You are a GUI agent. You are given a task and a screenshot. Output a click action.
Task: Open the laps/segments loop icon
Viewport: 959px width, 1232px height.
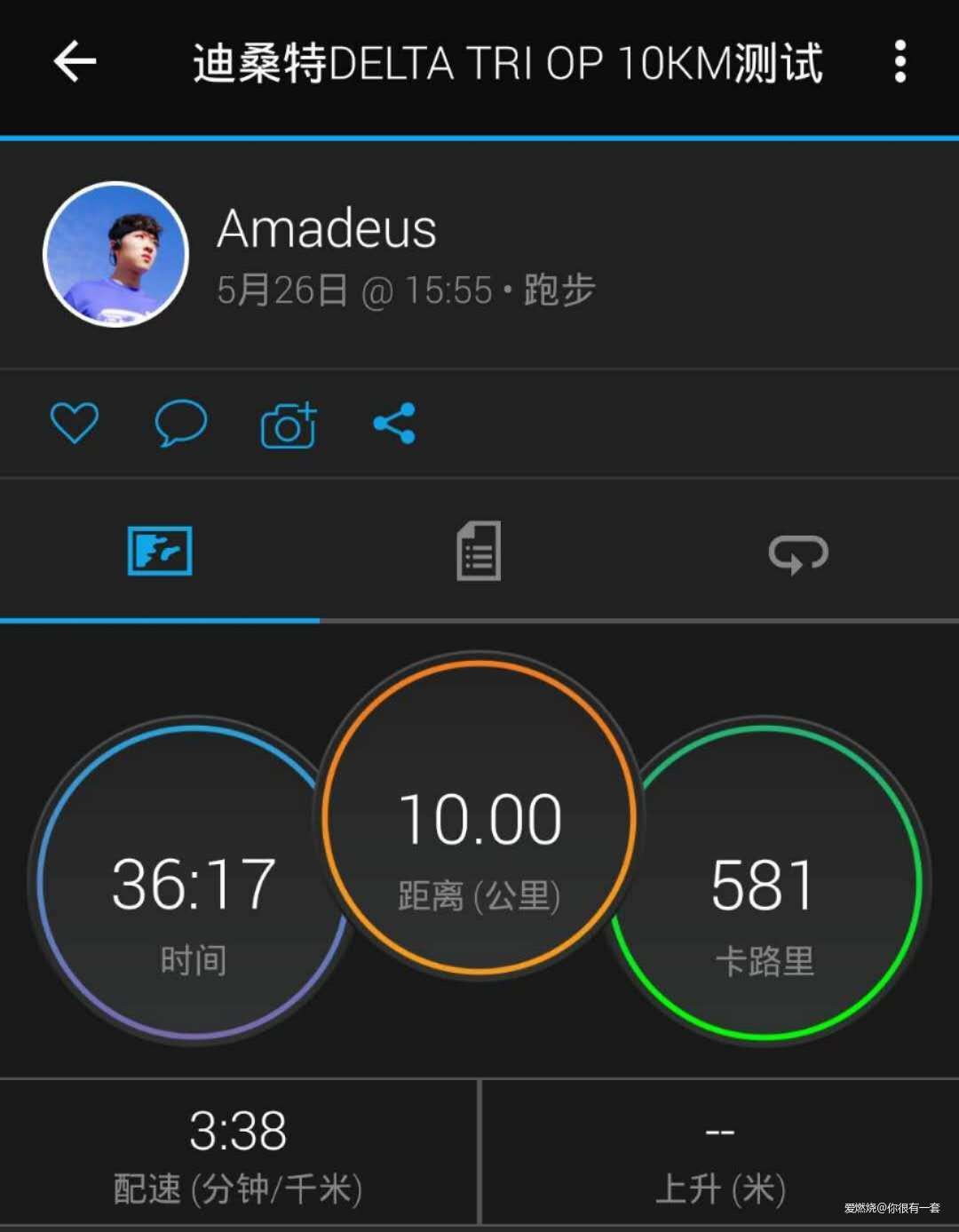[798, 551]
